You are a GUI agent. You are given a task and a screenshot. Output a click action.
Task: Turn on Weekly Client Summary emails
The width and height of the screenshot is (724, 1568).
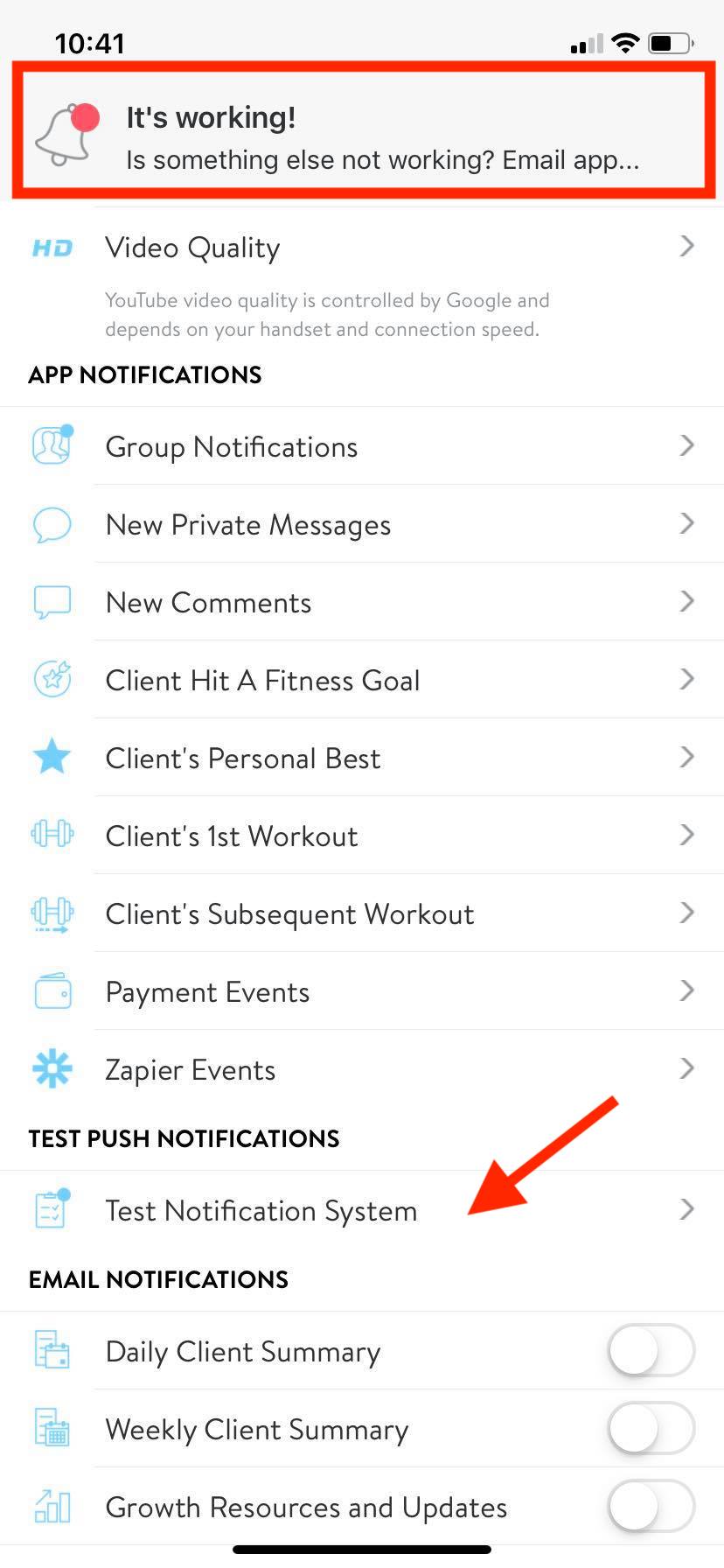651,1429
